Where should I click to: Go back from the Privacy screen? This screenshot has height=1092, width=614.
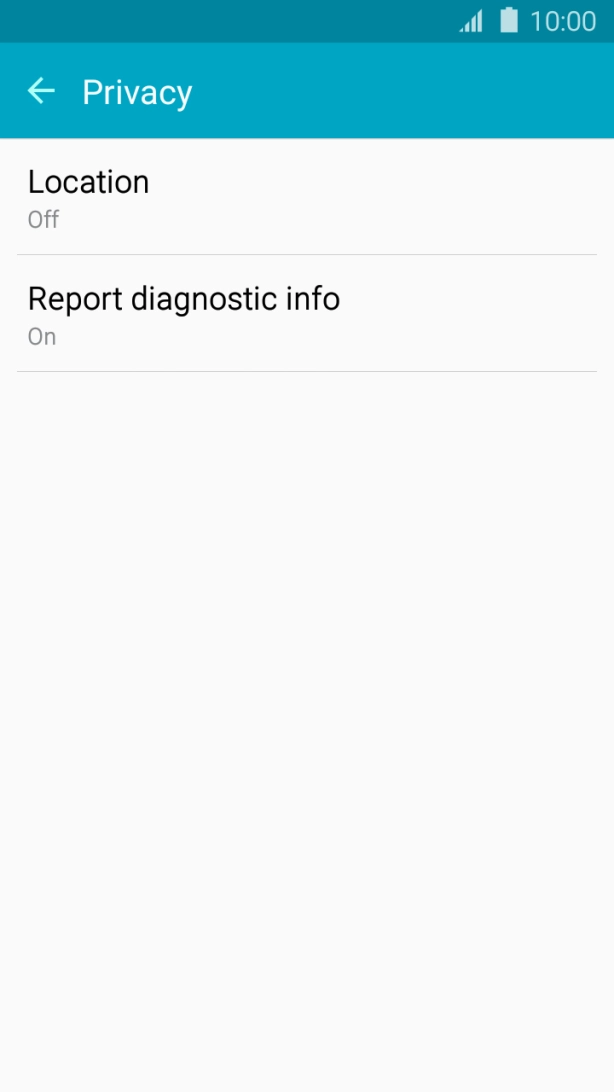point(41,91)
